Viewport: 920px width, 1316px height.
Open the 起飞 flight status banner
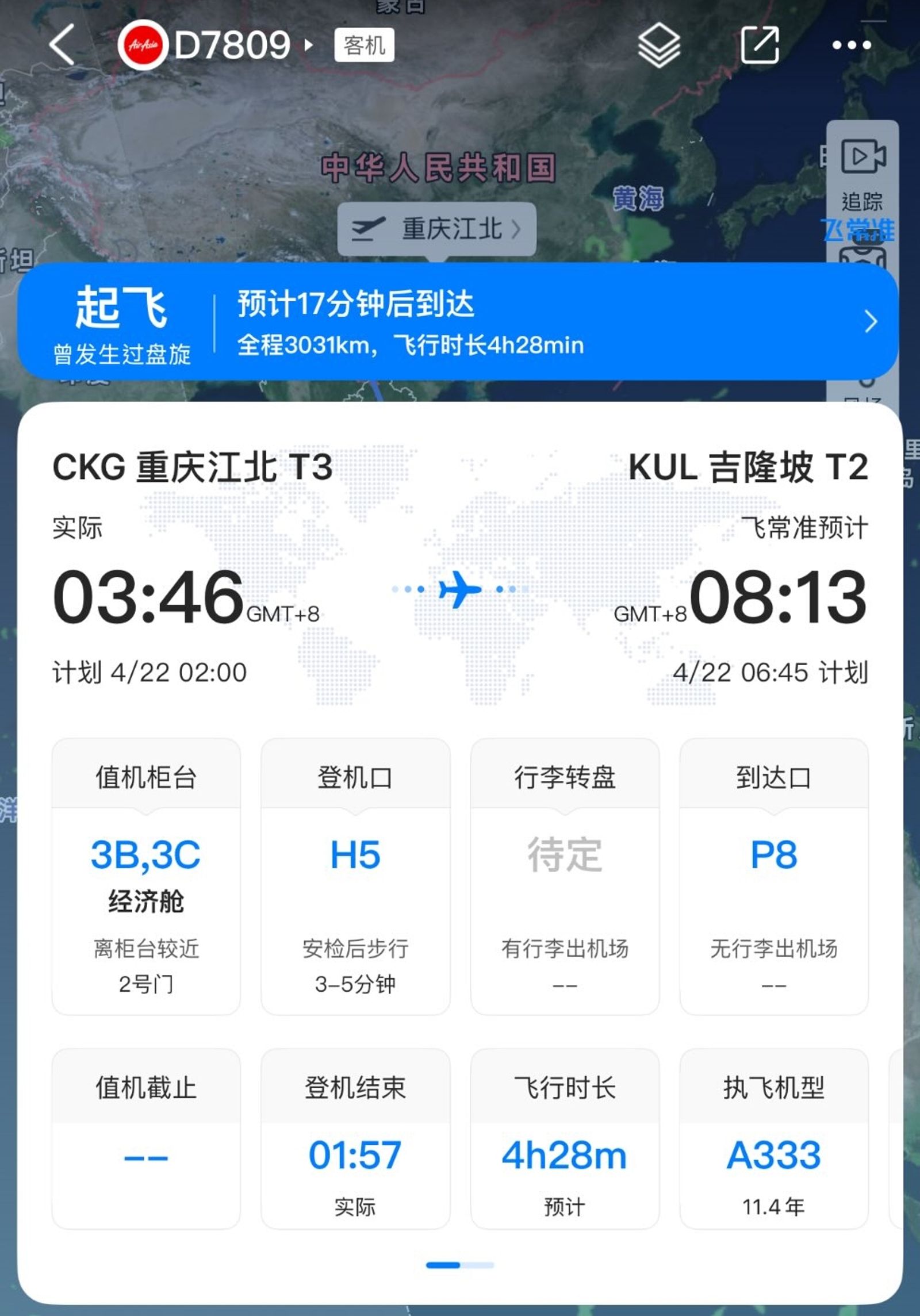click(x=458, y=322)
